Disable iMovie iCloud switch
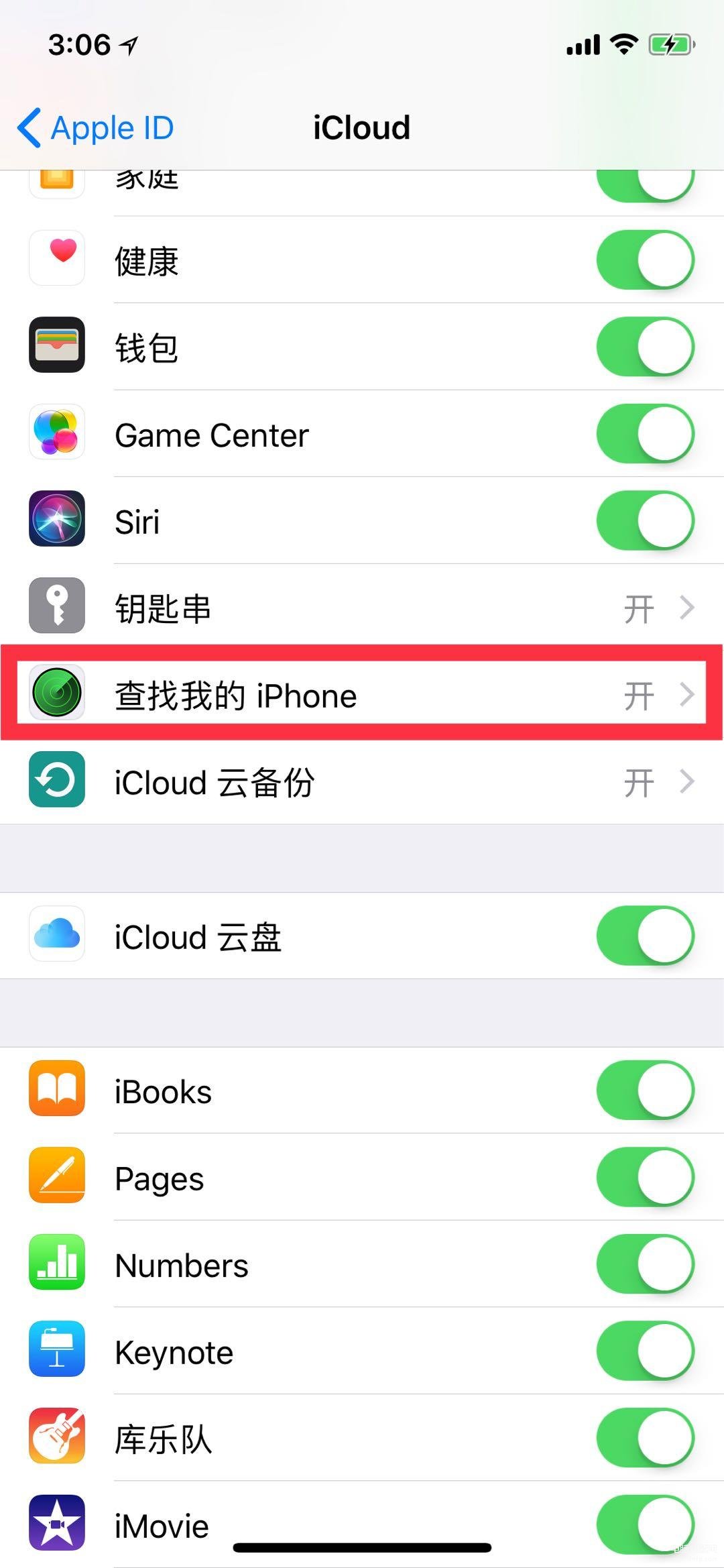 (646, 1524)
